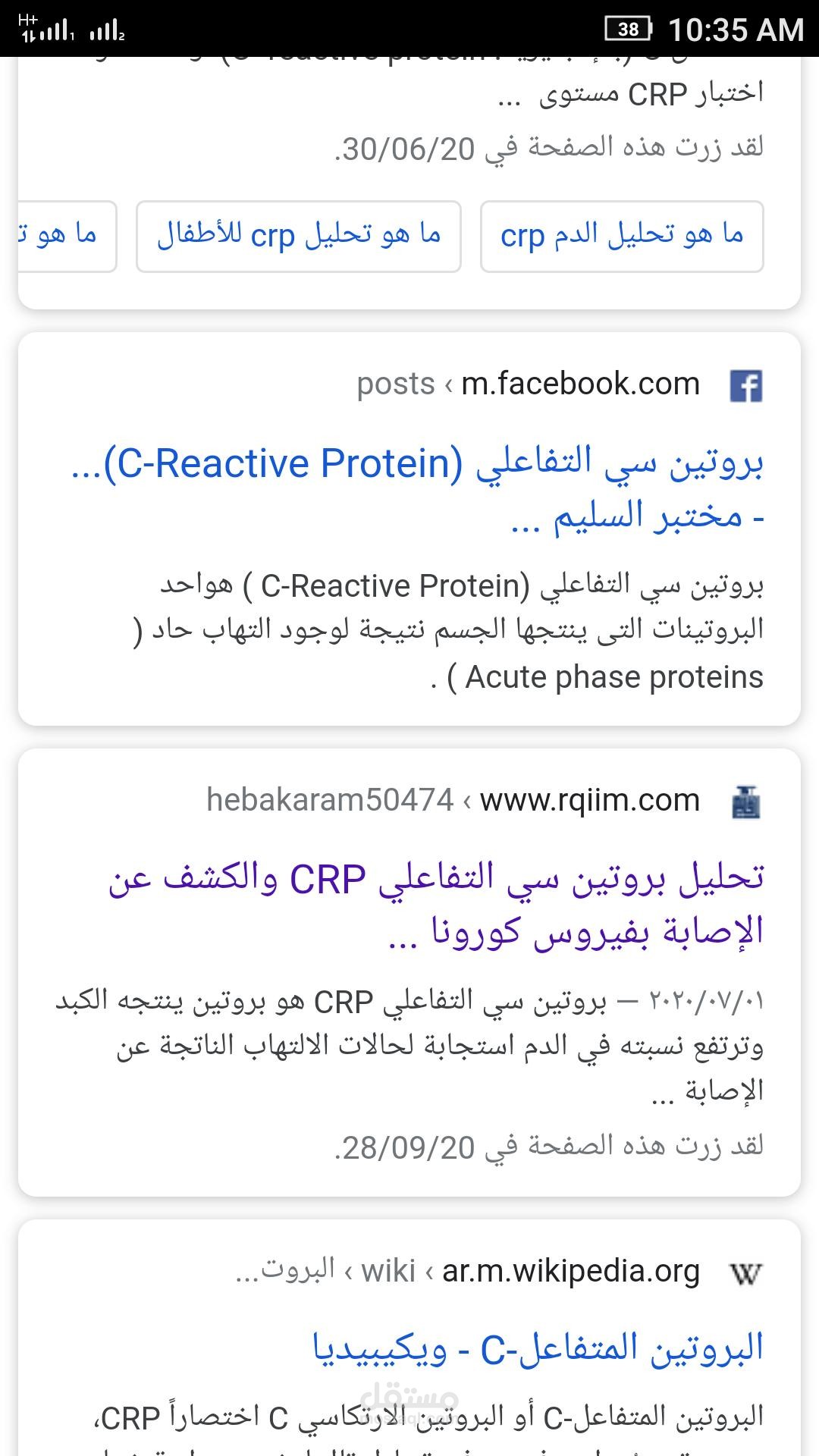Image resolution: width=819 pixels, height=1456 pixels.
Task: Select the 'ما هو تحليل crp للأطفال' chip
Action: [299, 236]
